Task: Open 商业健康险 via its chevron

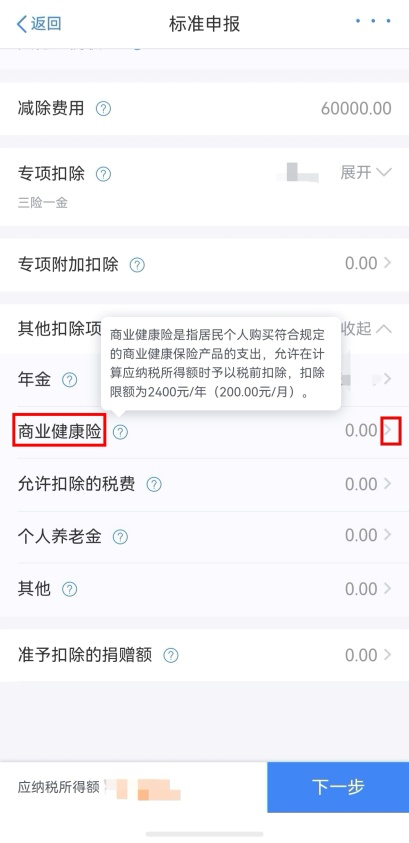Action: pos(390,430)
